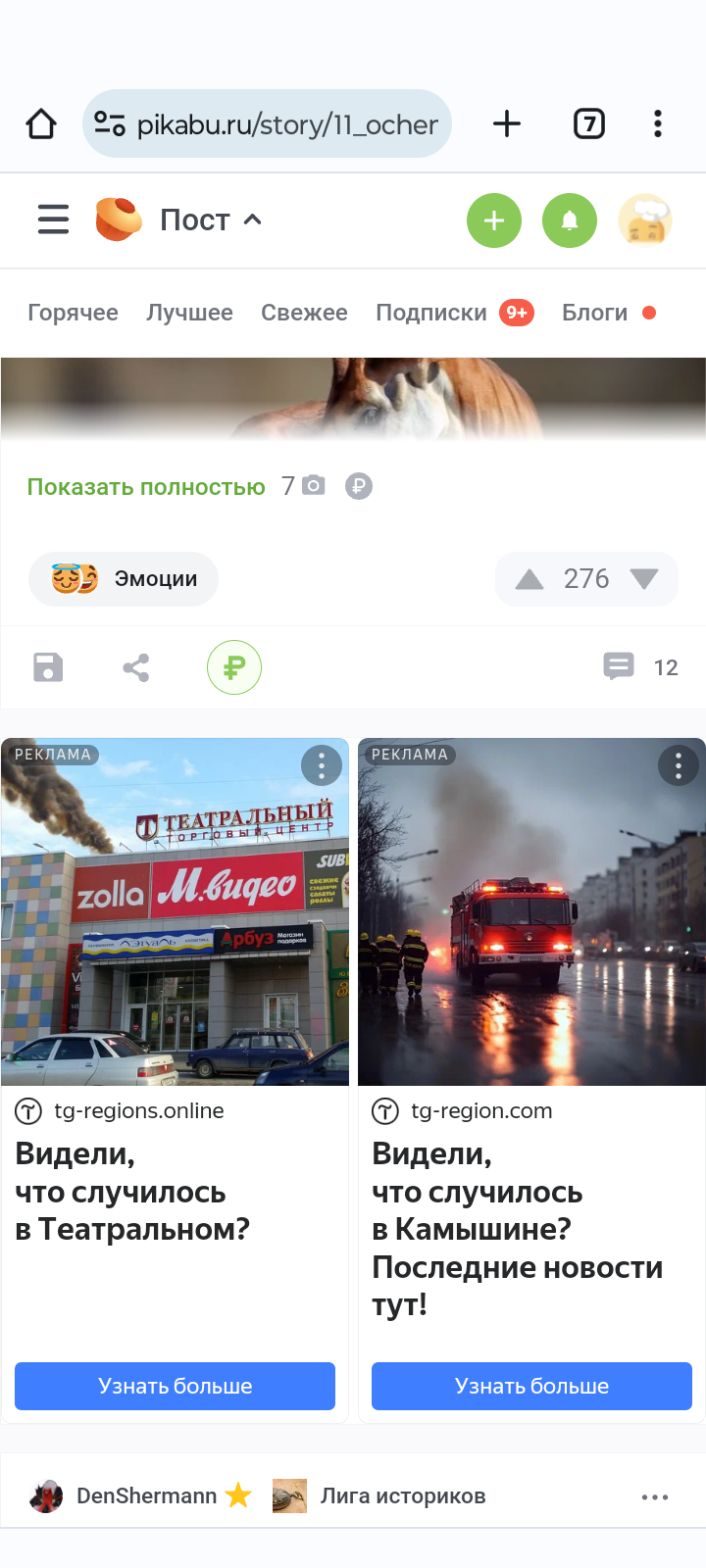The height and width of the screenshot is (1568, 706).
Task: Show the open tabs switcher
Action: coord(588,124)
